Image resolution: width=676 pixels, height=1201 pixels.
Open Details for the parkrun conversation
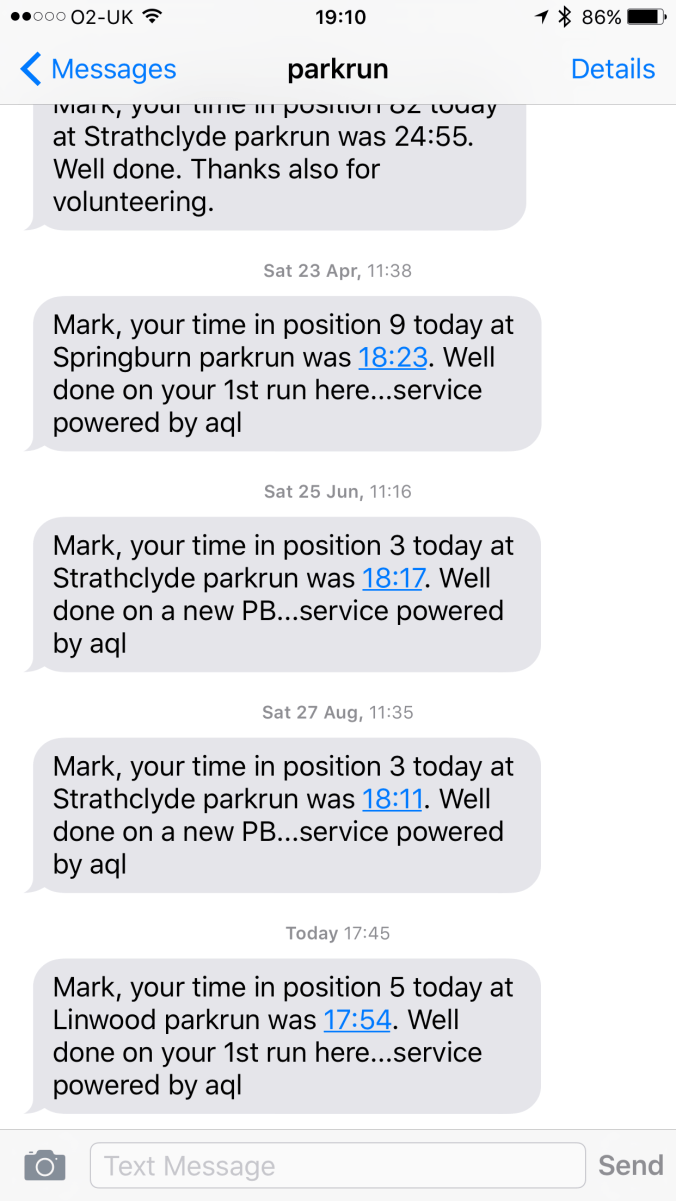(612, 69)
